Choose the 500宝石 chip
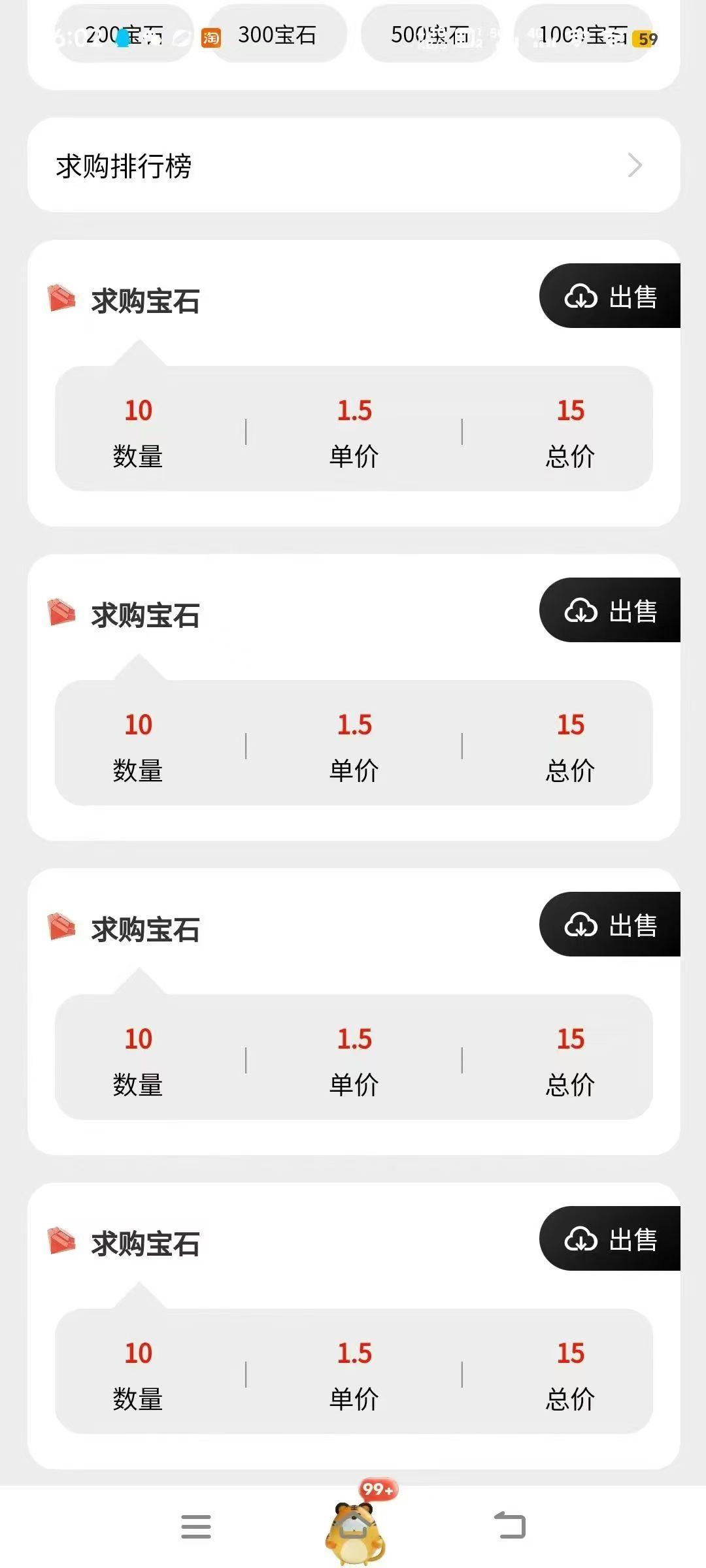Screen dimensions: 706x1568 430,34
